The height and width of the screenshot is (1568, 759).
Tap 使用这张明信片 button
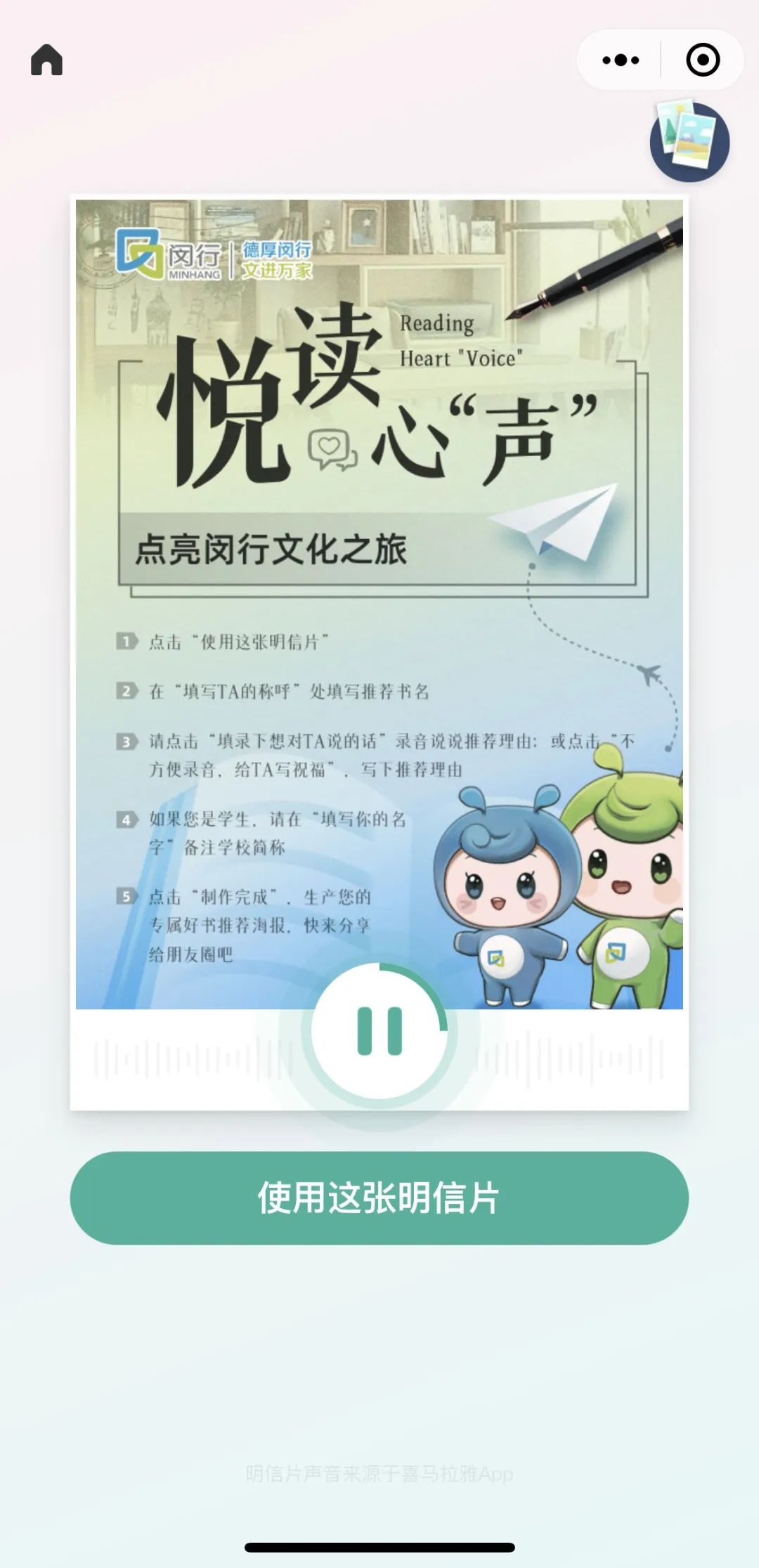coord(379,1198)
